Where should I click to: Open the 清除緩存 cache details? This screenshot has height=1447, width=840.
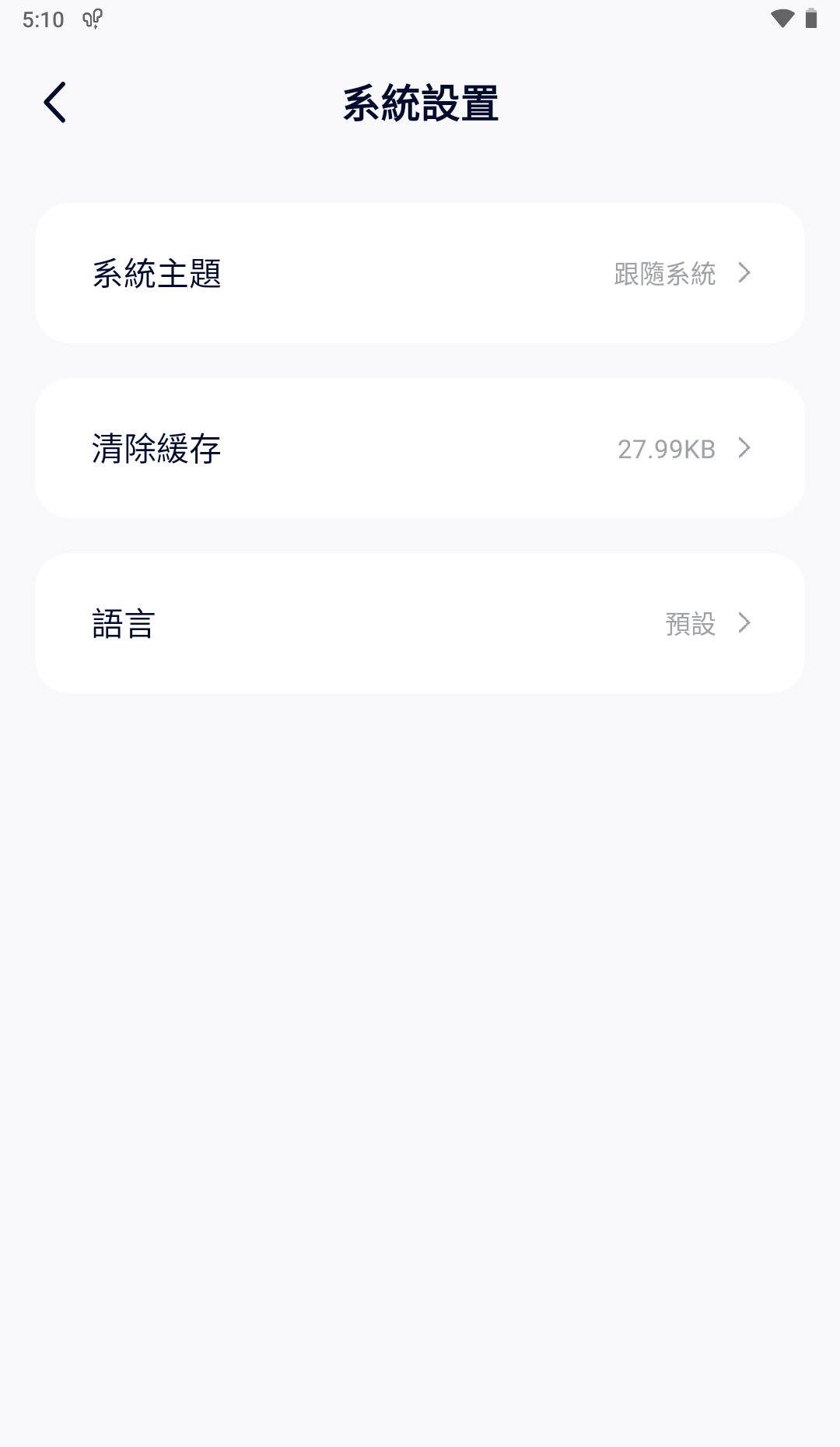[x=420, y=448]
